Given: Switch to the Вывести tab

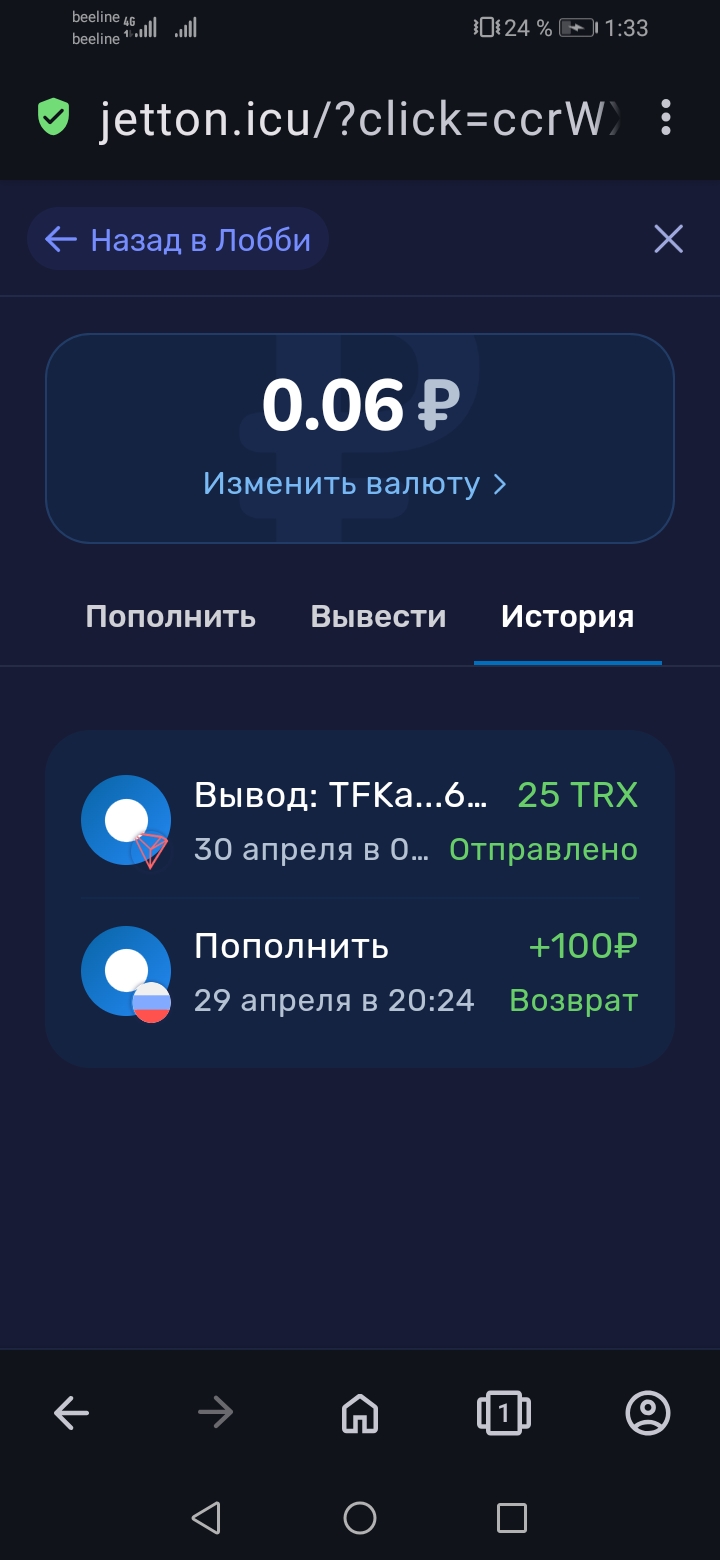Looking at the screenshot, I should (379, 616).
